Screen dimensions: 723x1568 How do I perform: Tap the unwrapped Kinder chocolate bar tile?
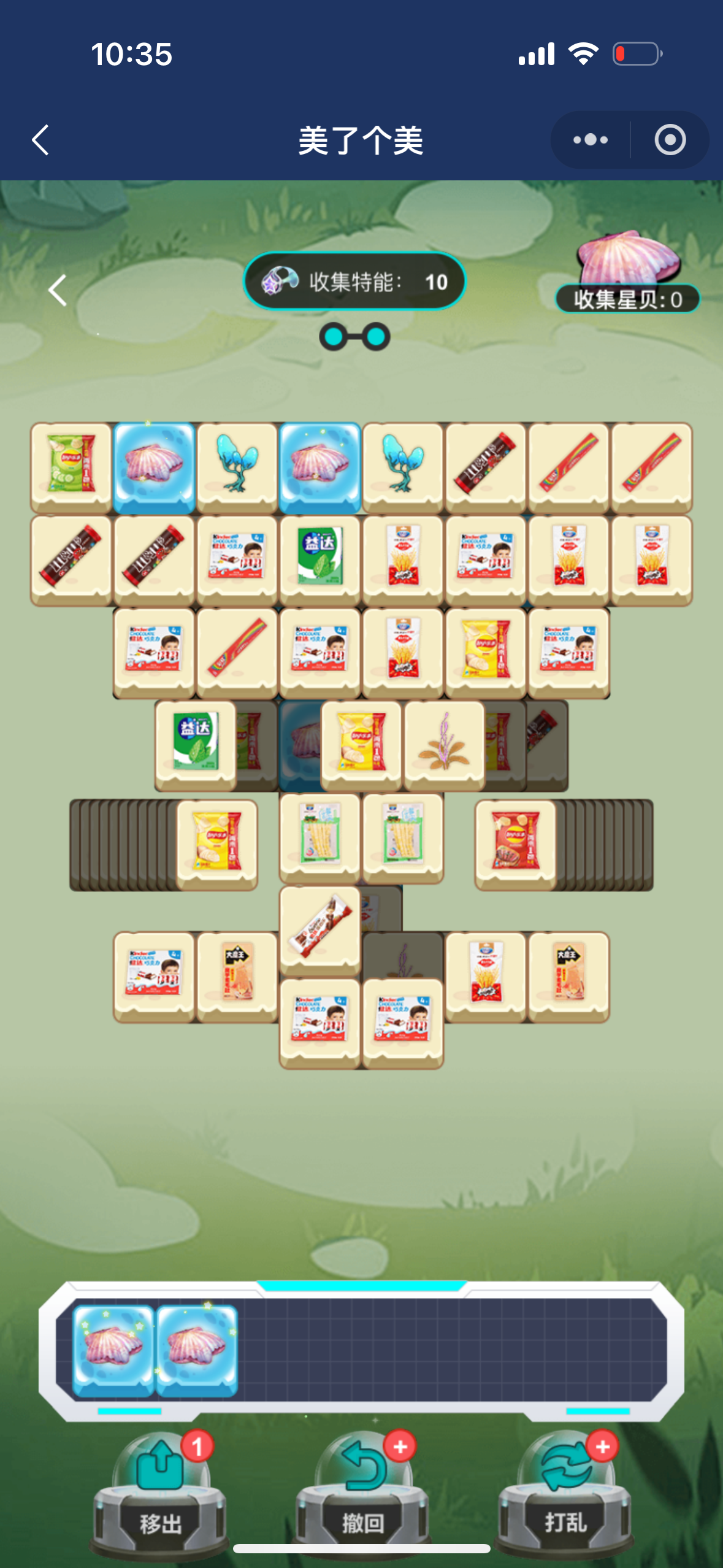point(319,926)
